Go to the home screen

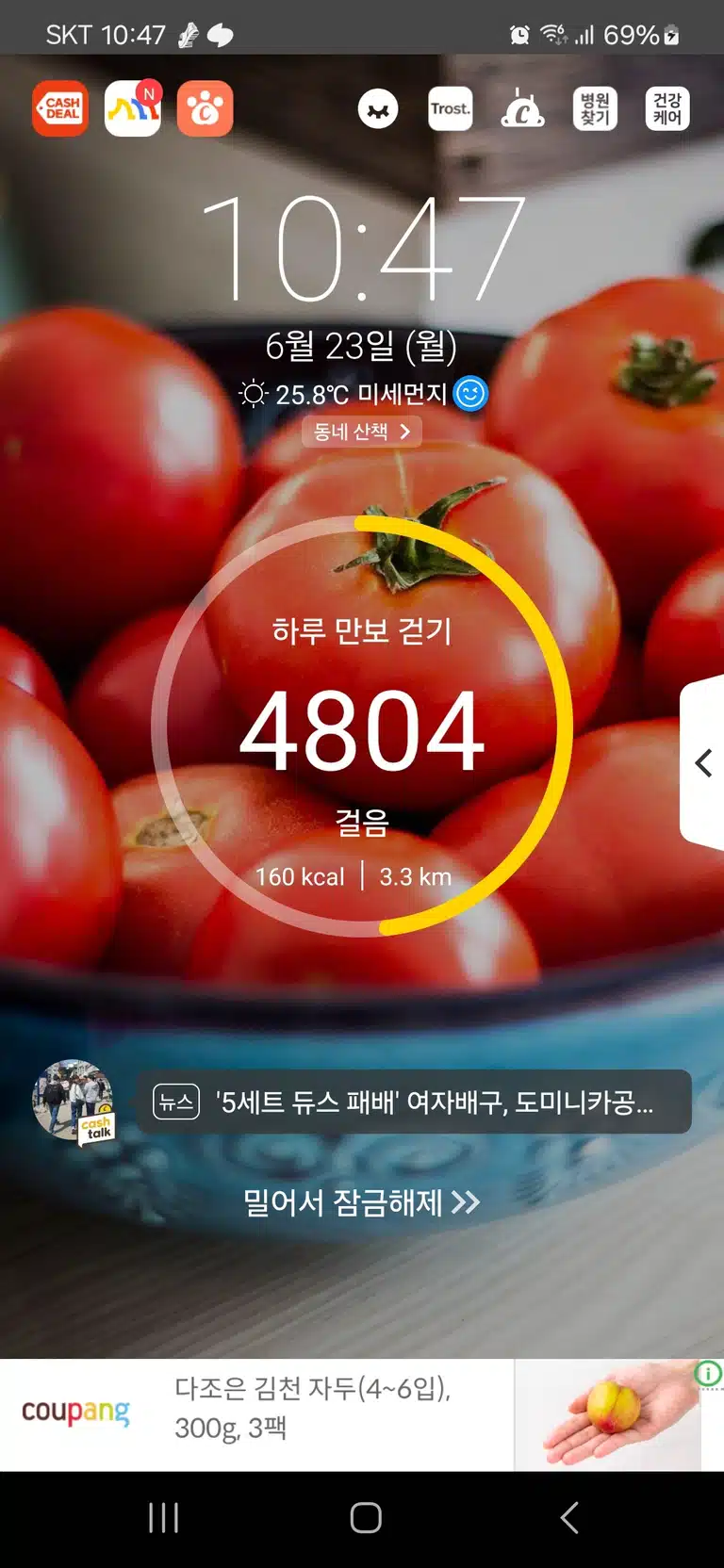tap(366, 1518)
